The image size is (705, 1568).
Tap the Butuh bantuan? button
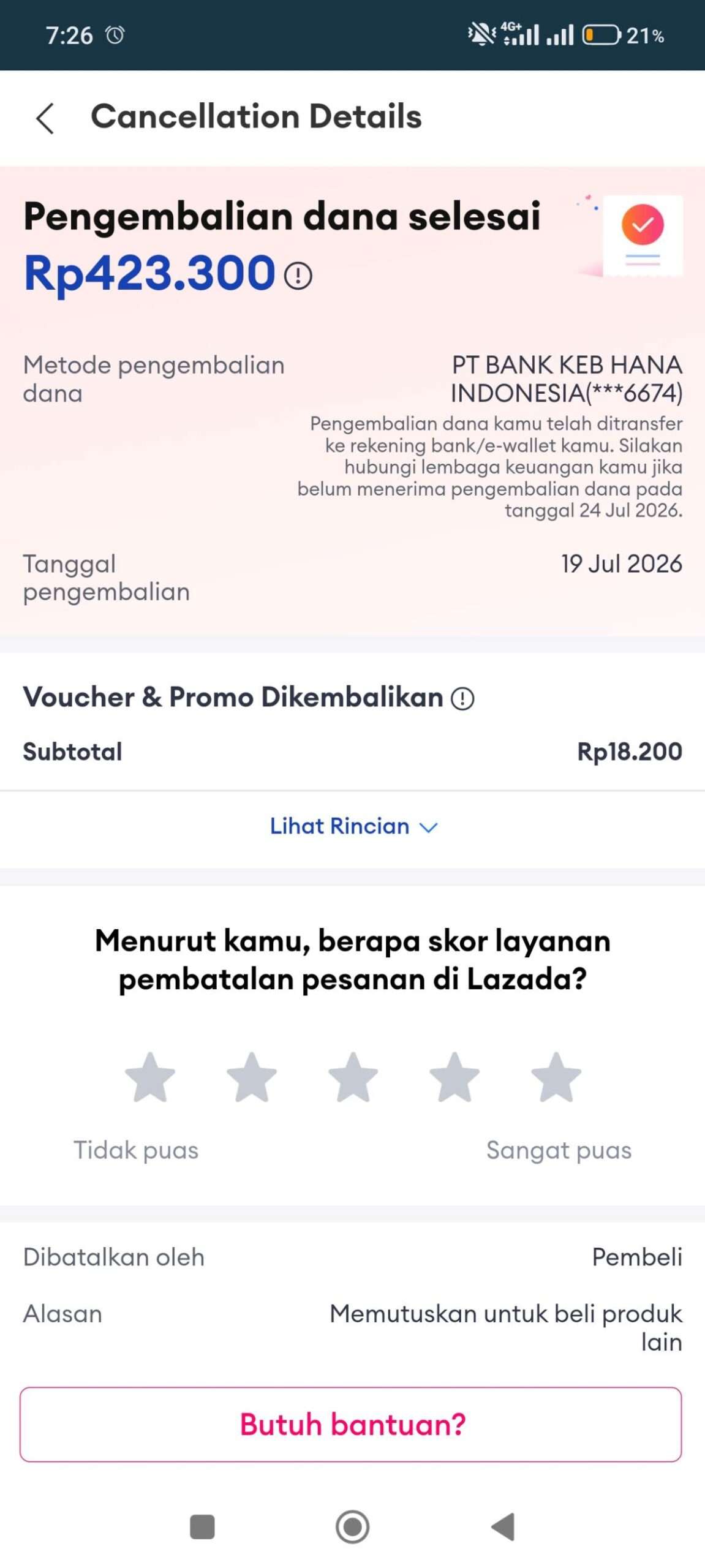(351, 1424)
